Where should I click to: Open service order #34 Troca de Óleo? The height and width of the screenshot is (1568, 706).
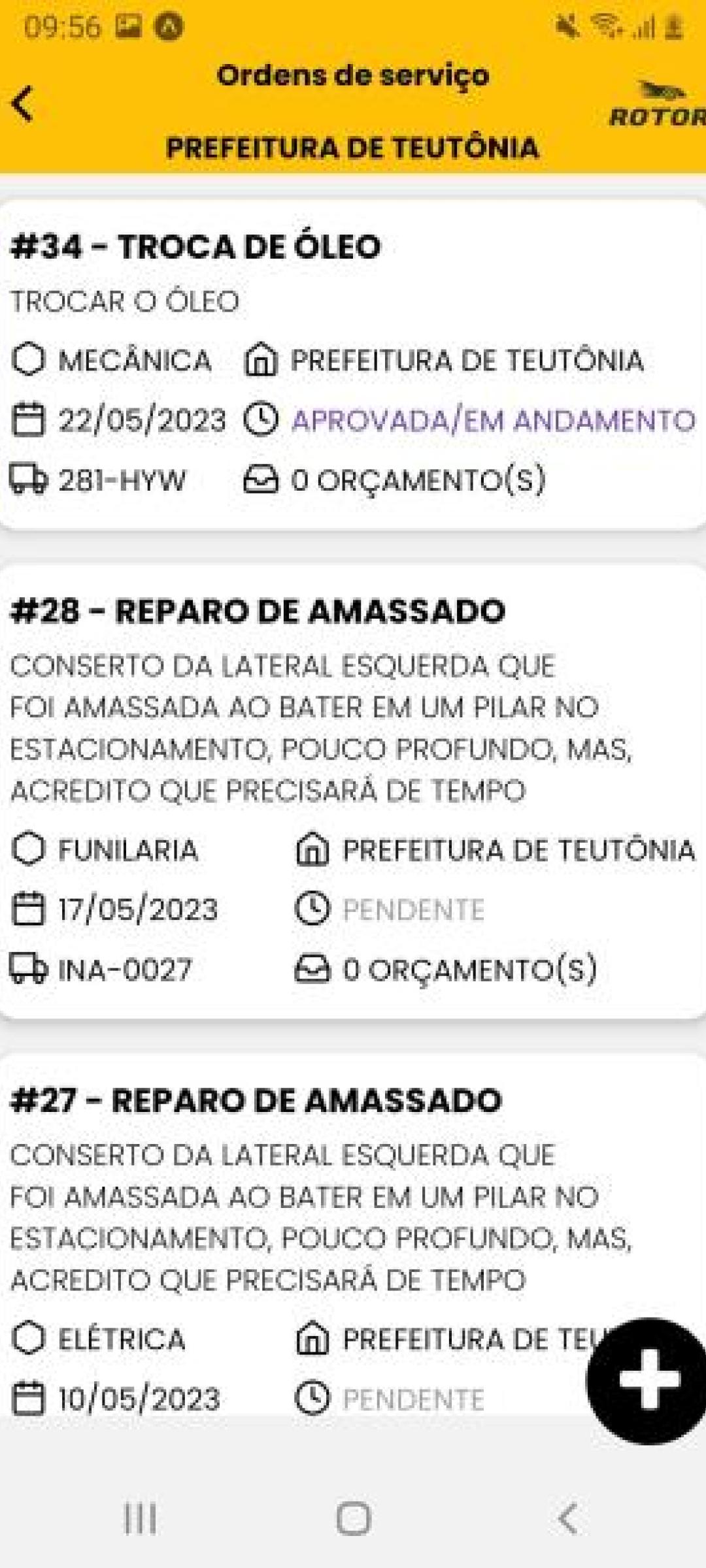pos(353,365)
